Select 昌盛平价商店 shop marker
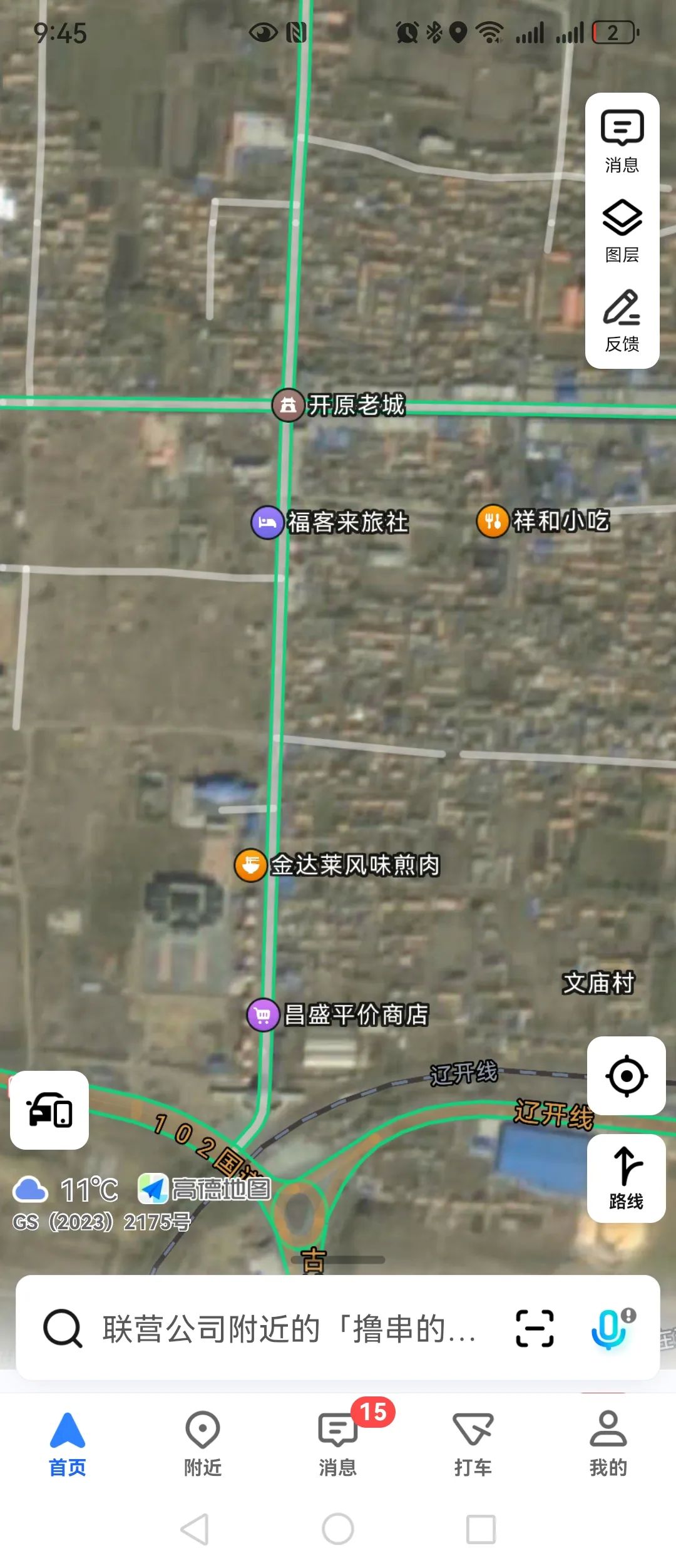The image size is (676, 1568). tap(263, 1014)
